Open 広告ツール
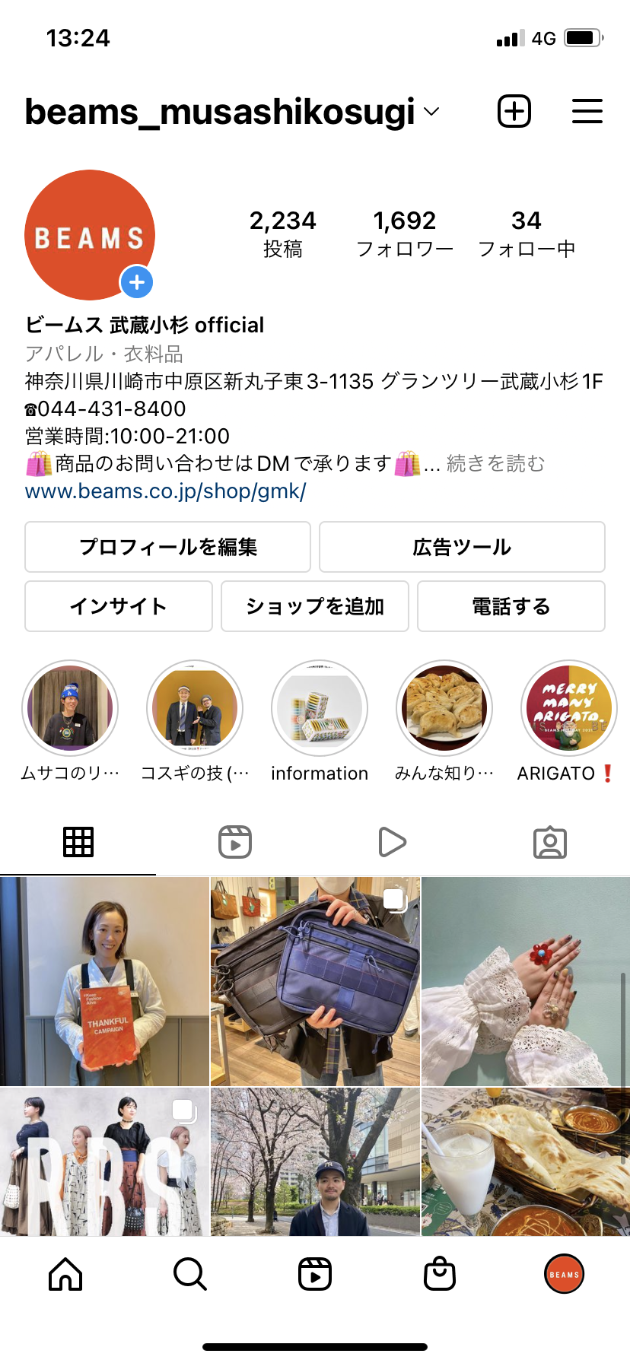Viewport: 630px width, 1363px height. point(462,547)
